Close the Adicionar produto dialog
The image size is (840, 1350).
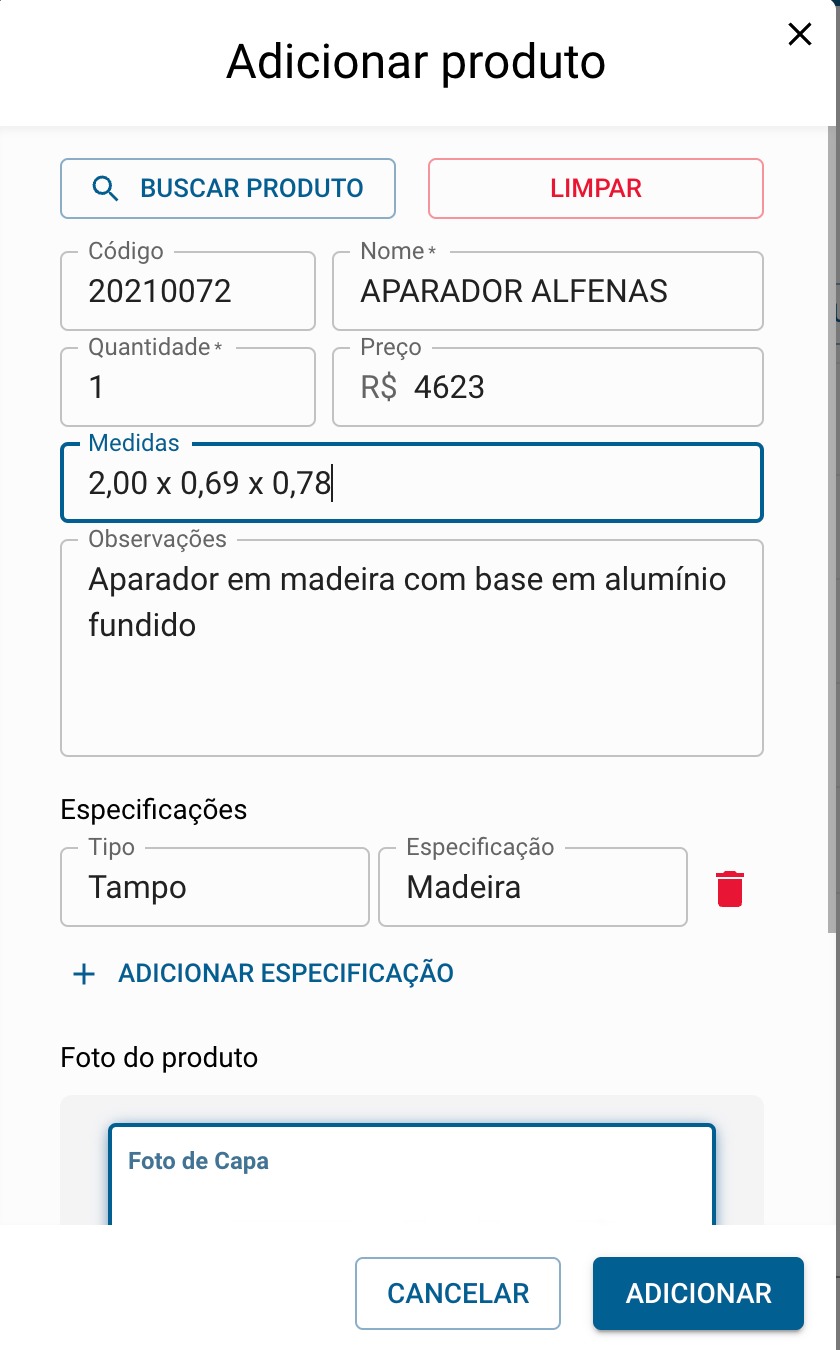(799, 35)
